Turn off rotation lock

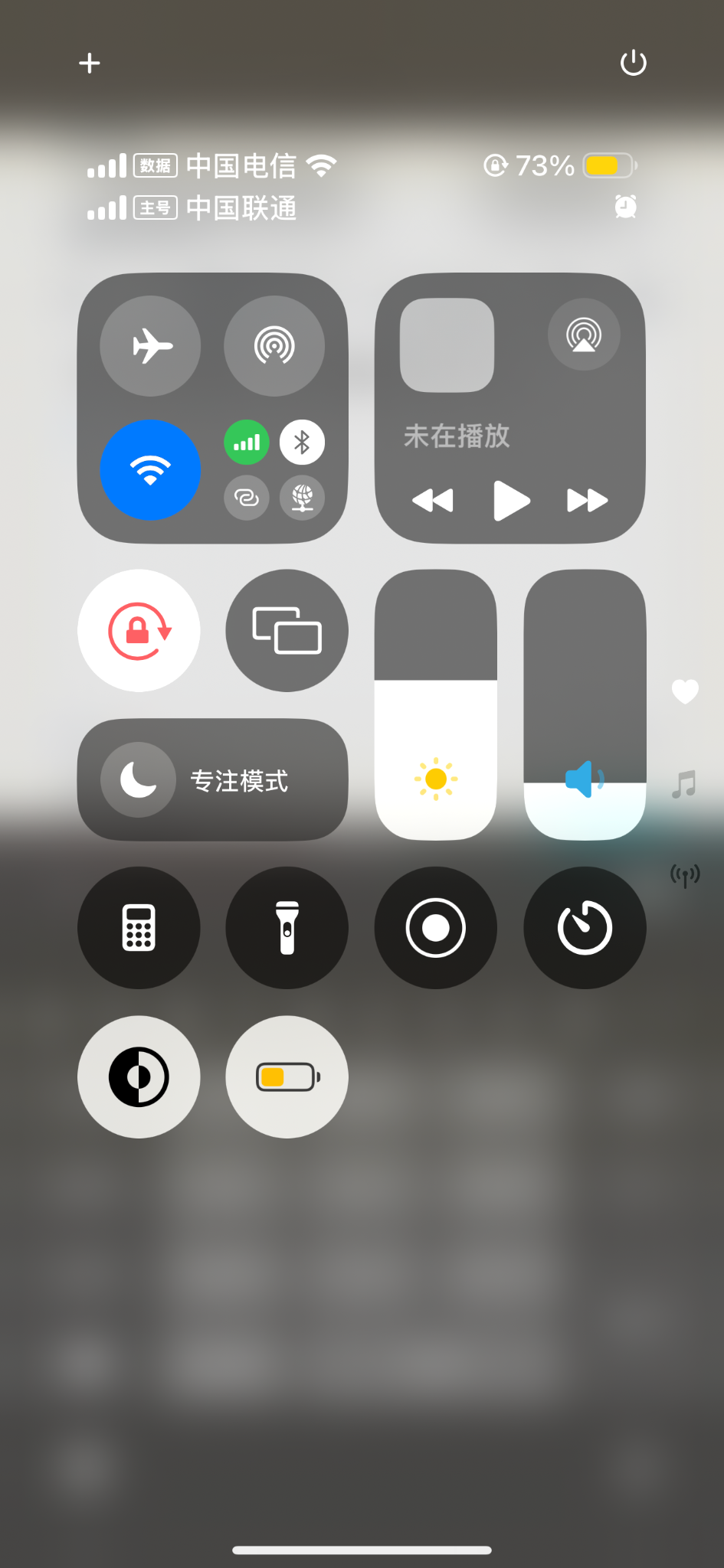(139, 630)
